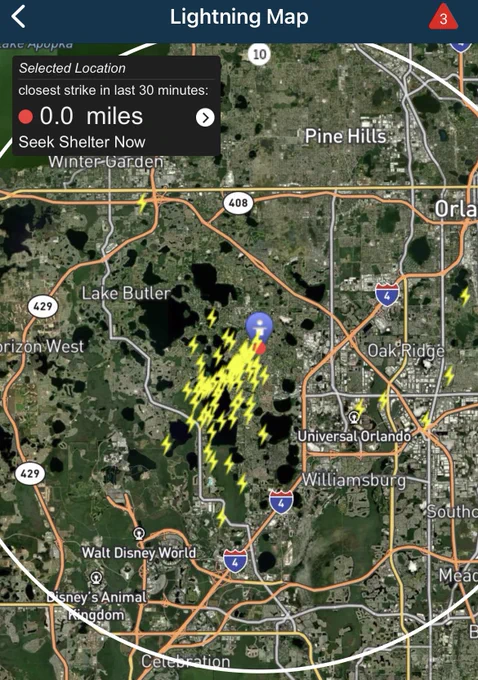This screenshot has height=680, width=478.
Task: Tap the blue selected location pin
Action: [x=259, y=327]
